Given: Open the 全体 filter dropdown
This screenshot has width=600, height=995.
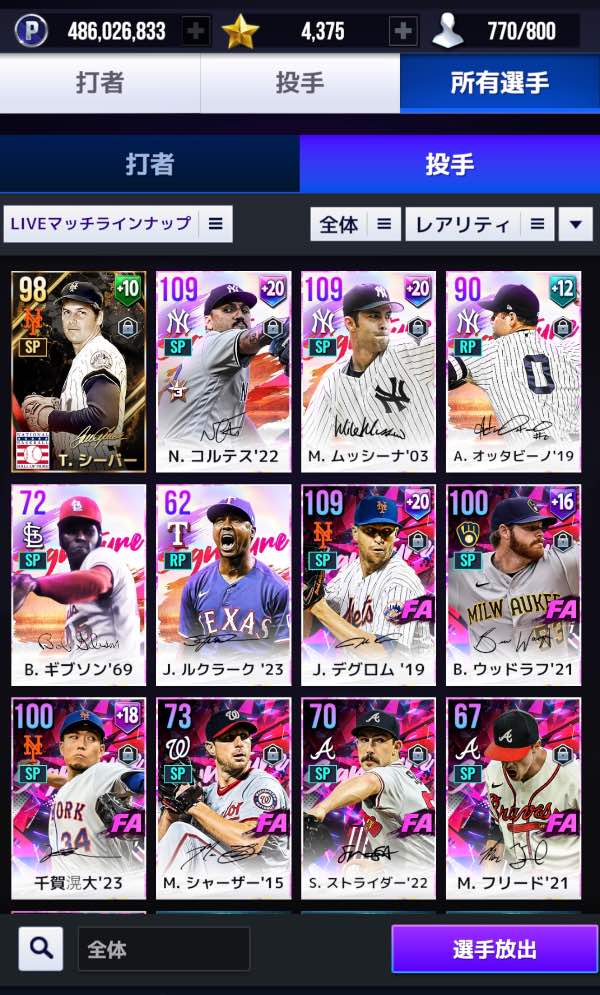Looking at the screenshot, I should [355, 224].
